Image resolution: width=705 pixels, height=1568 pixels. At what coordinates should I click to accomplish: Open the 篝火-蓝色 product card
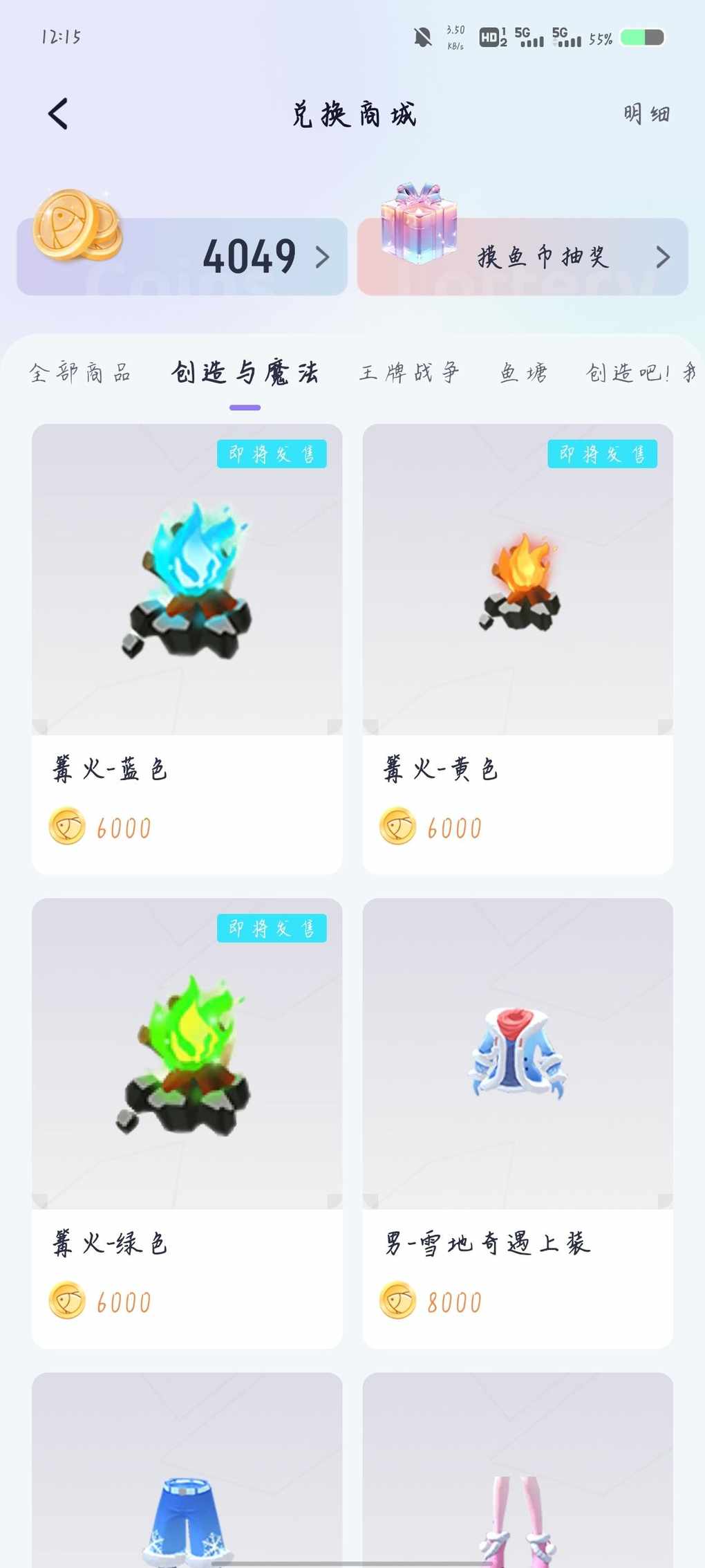pos(187,649)
